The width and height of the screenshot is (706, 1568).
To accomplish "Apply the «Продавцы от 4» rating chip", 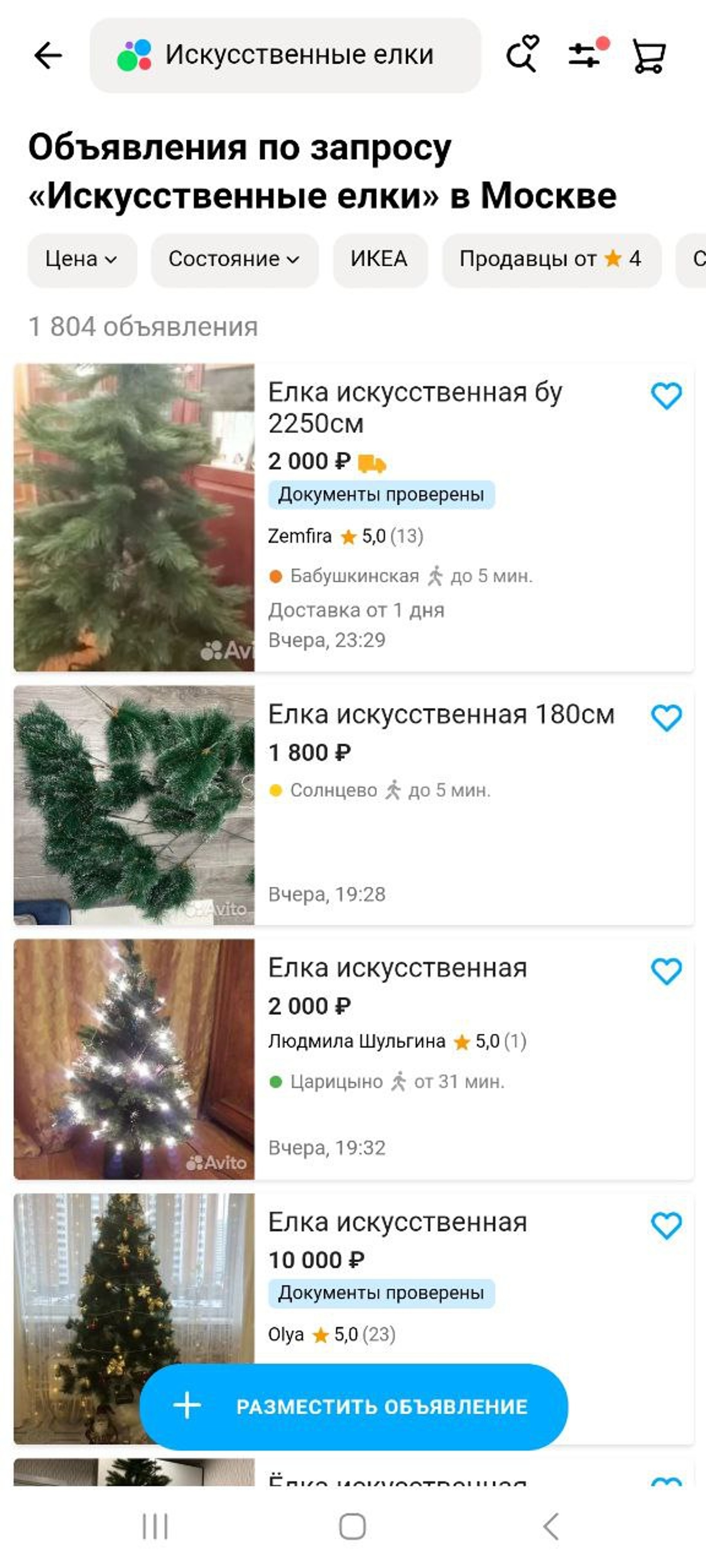I will coord(551,259).
